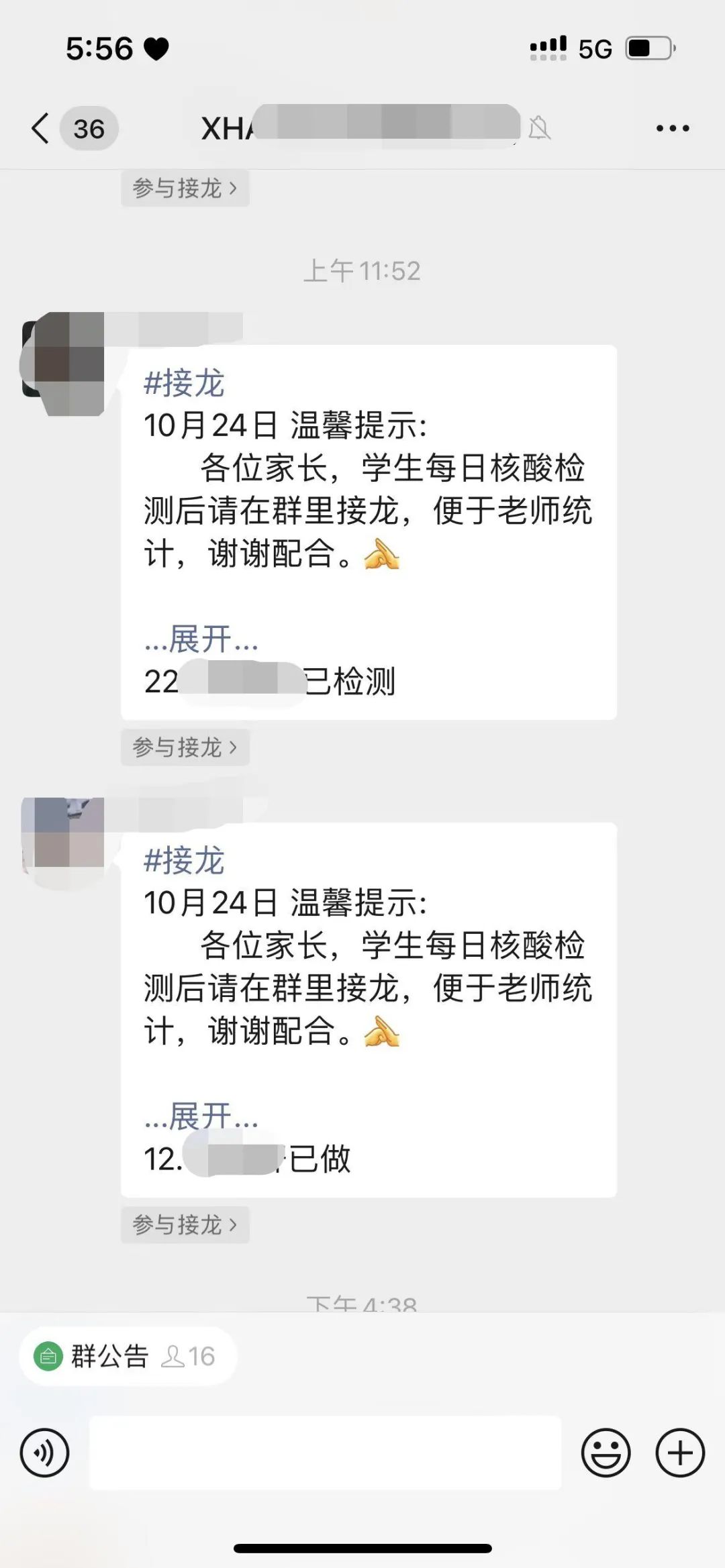This screenshot has width=725, height=1568.
Task: Open the plus attachment menu
Action: click(680, 1453)
